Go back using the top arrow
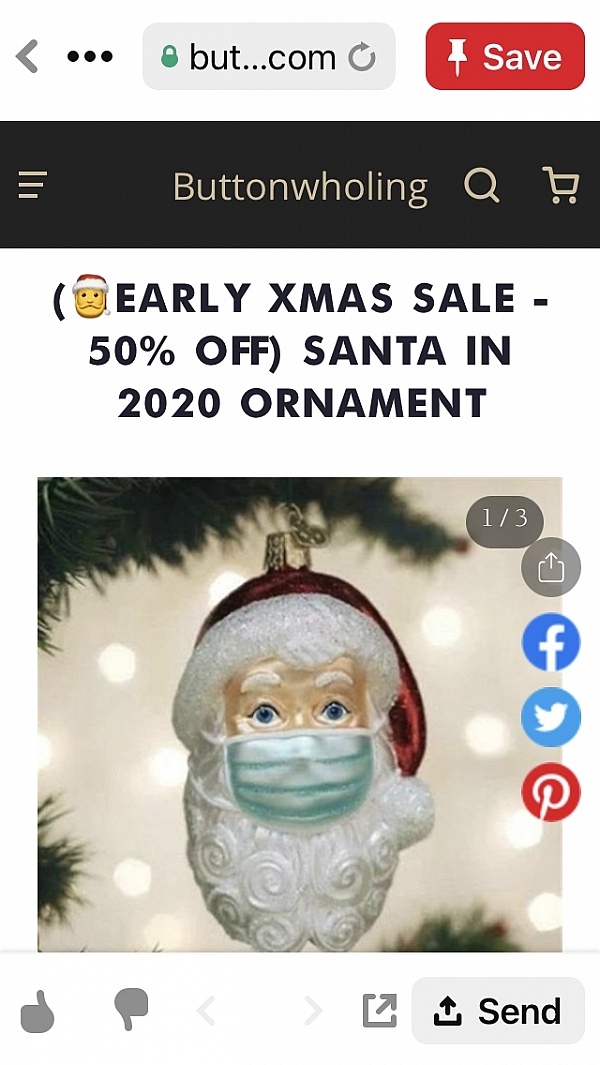Screen dimensions: 600x1065 pos(28,57)
